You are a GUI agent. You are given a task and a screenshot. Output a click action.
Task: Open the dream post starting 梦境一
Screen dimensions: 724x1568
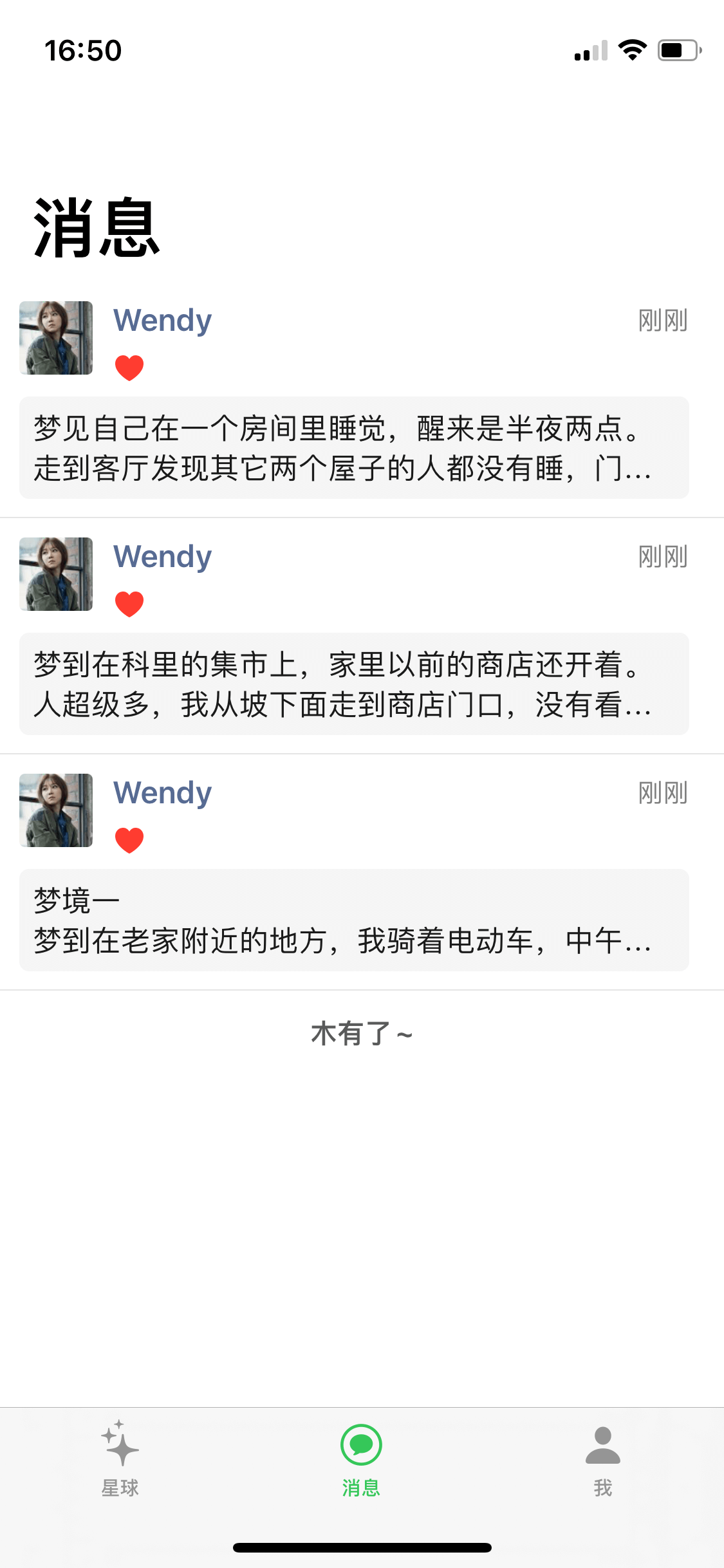tap(354, 920)
